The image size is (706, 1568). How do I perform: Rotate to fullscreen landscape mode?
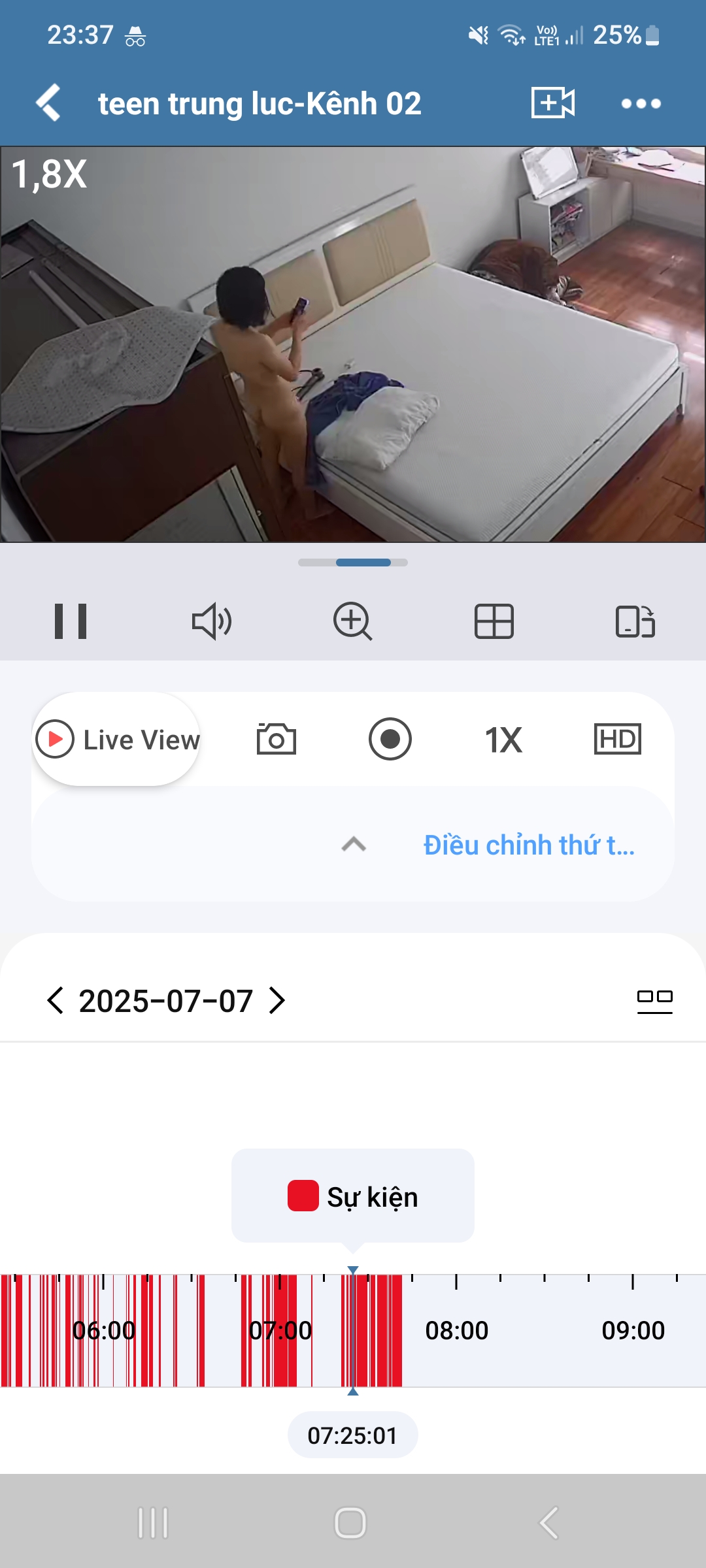[634, 622]
